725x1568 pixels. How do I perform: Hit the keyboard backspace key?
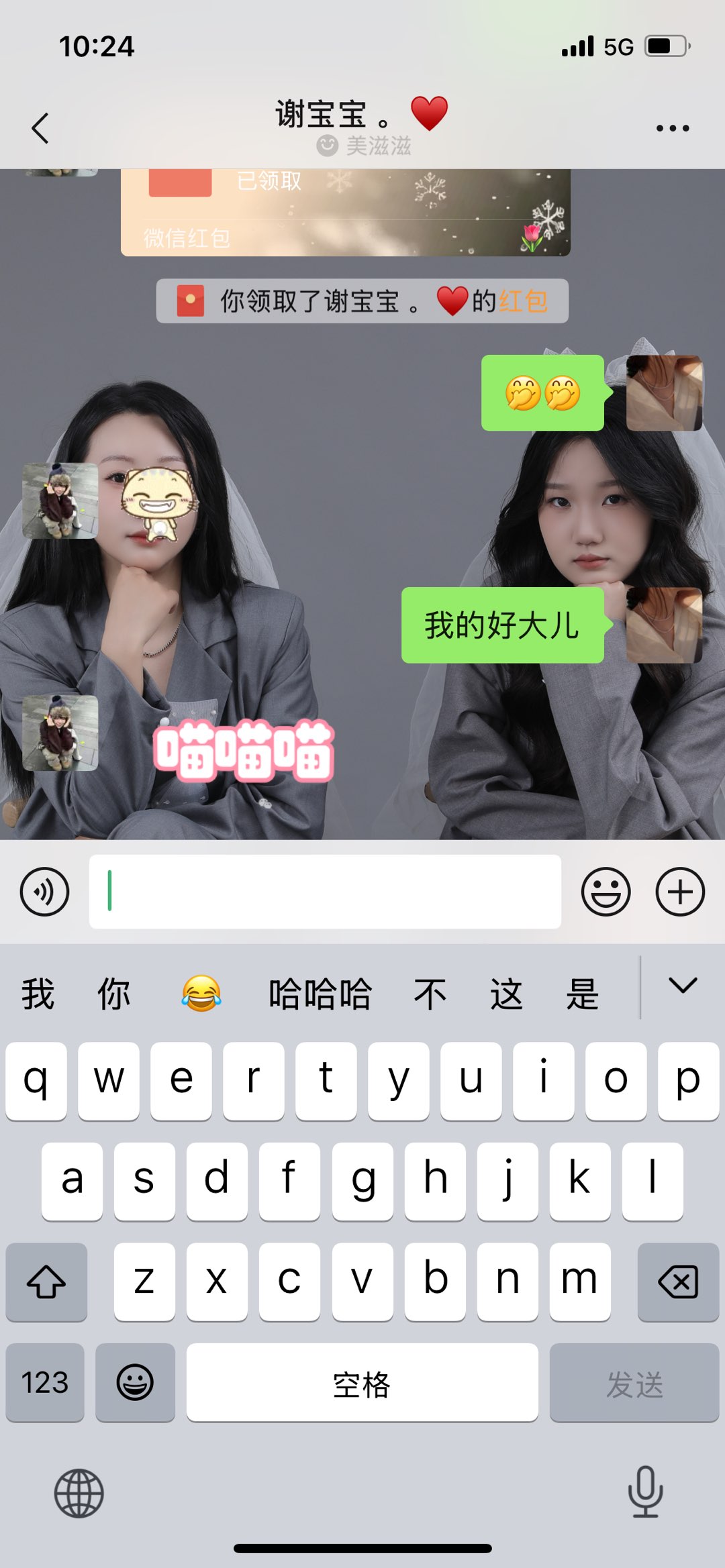click(x=678, y=1282)
